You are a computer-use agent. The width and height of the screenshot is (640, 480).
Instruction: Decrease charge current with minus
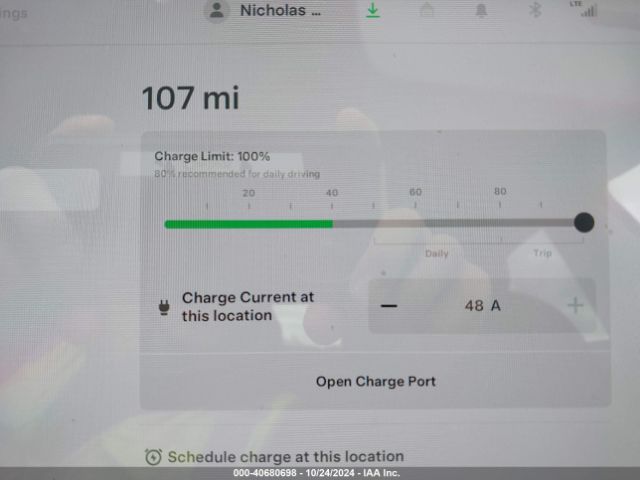(389, 305)
